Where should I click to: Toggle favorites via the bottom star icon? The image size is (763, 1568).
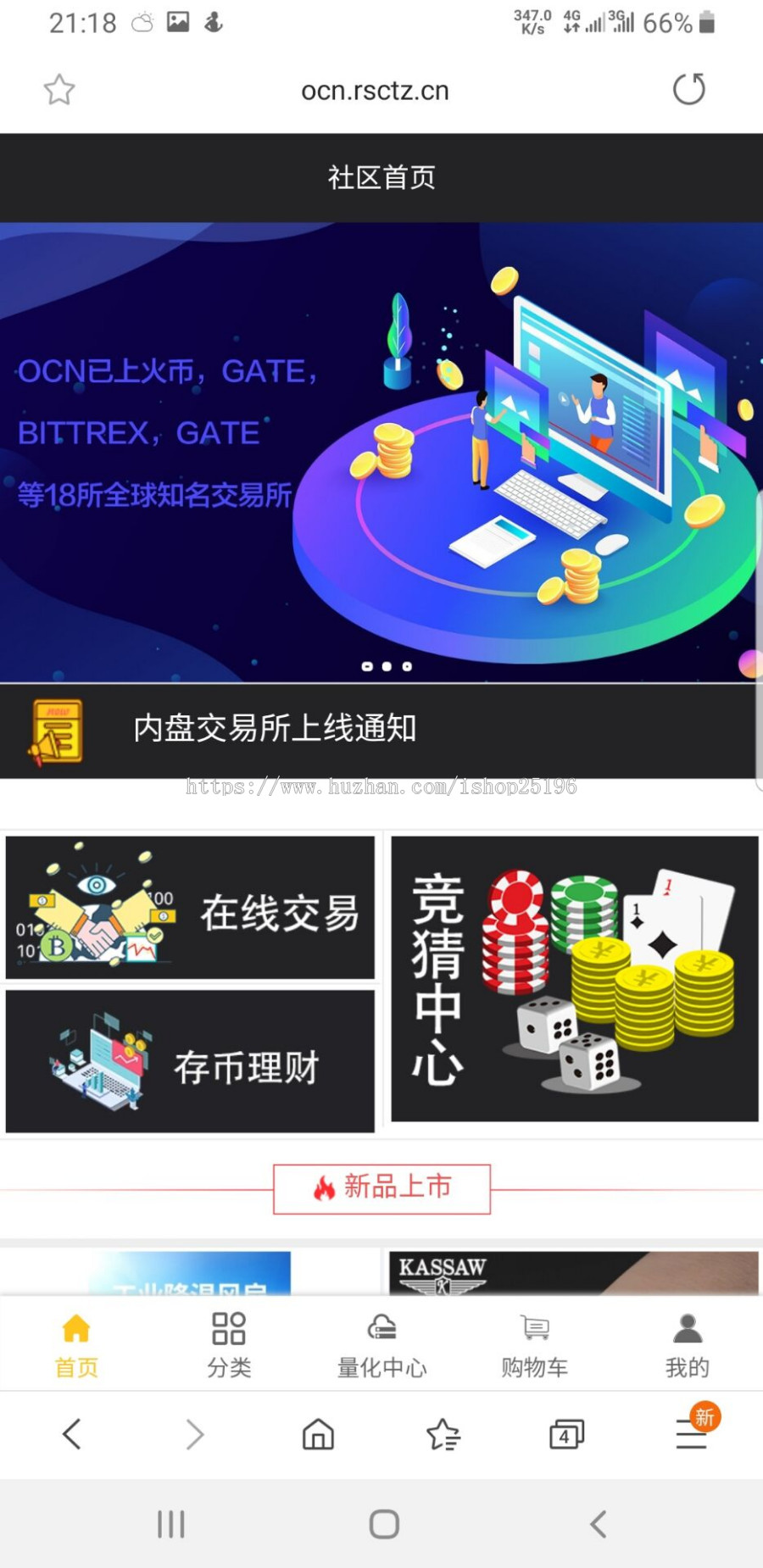tap(444, 1435)
